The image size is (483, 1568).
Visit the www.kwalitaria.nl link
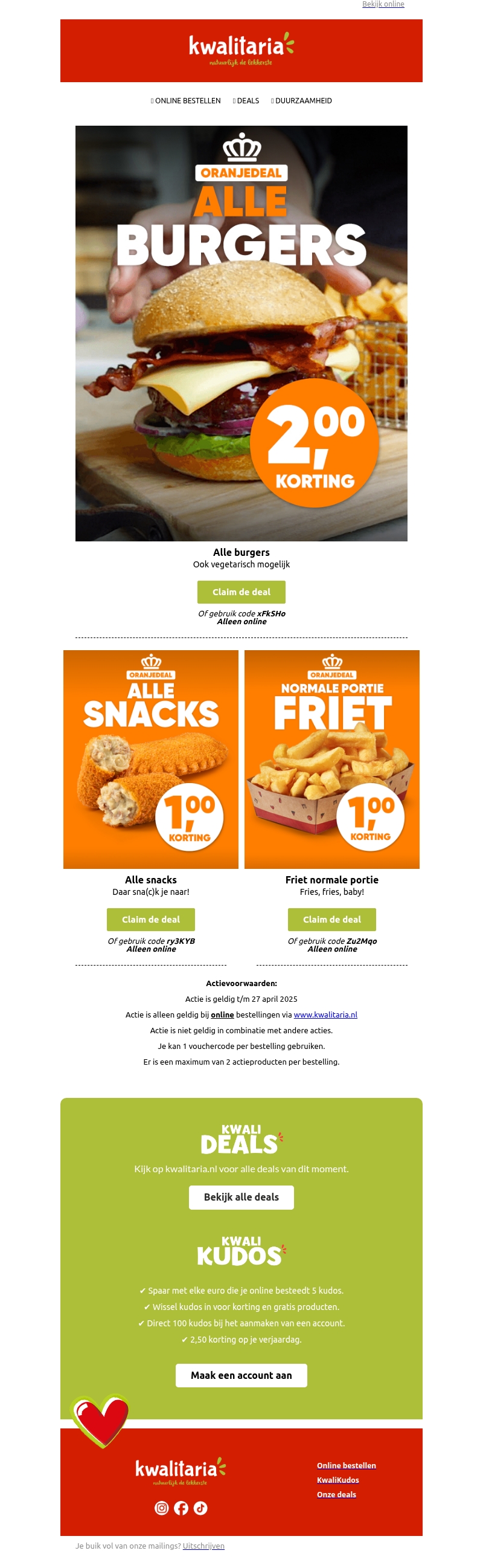325,1015
